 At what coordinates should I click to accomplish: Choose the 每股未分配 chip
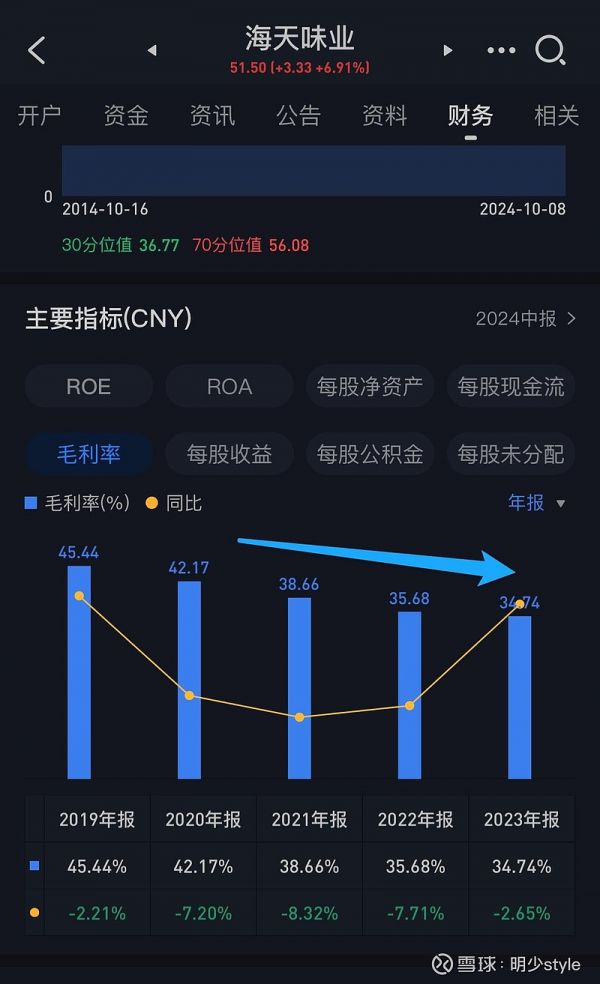click(x=510, y=454)
